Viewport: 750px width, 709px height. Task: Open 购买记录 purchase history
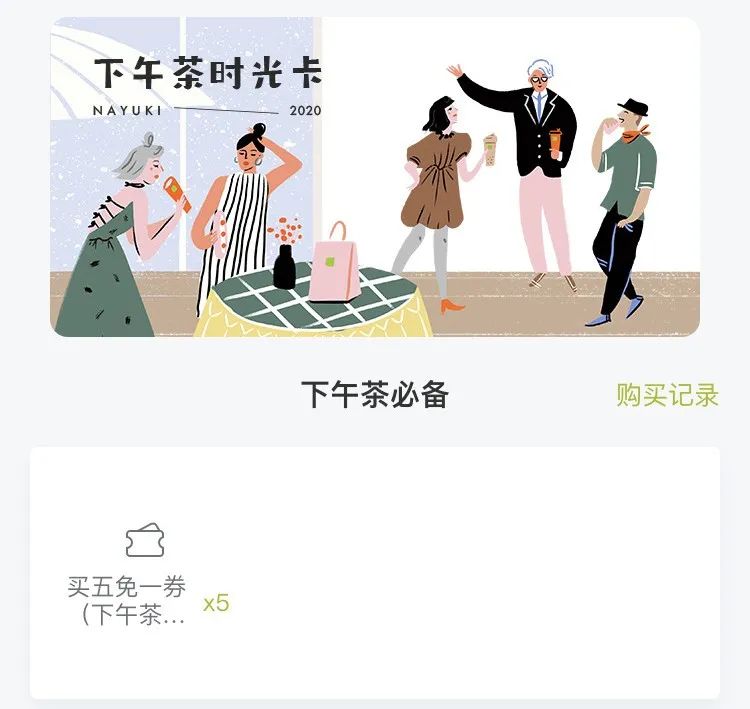[667, 395]
